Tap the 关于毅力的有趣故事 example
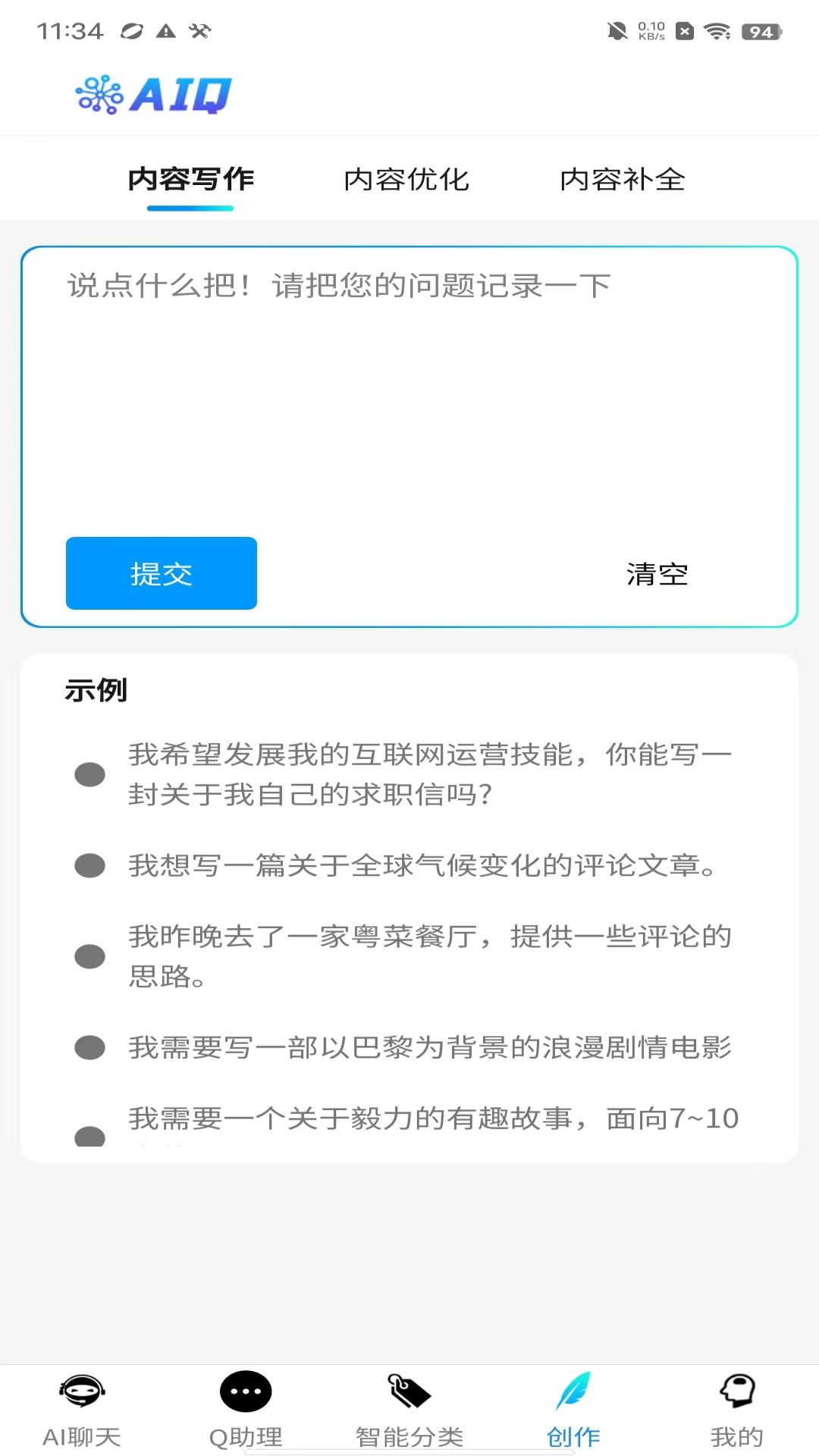 [432, 1119]
